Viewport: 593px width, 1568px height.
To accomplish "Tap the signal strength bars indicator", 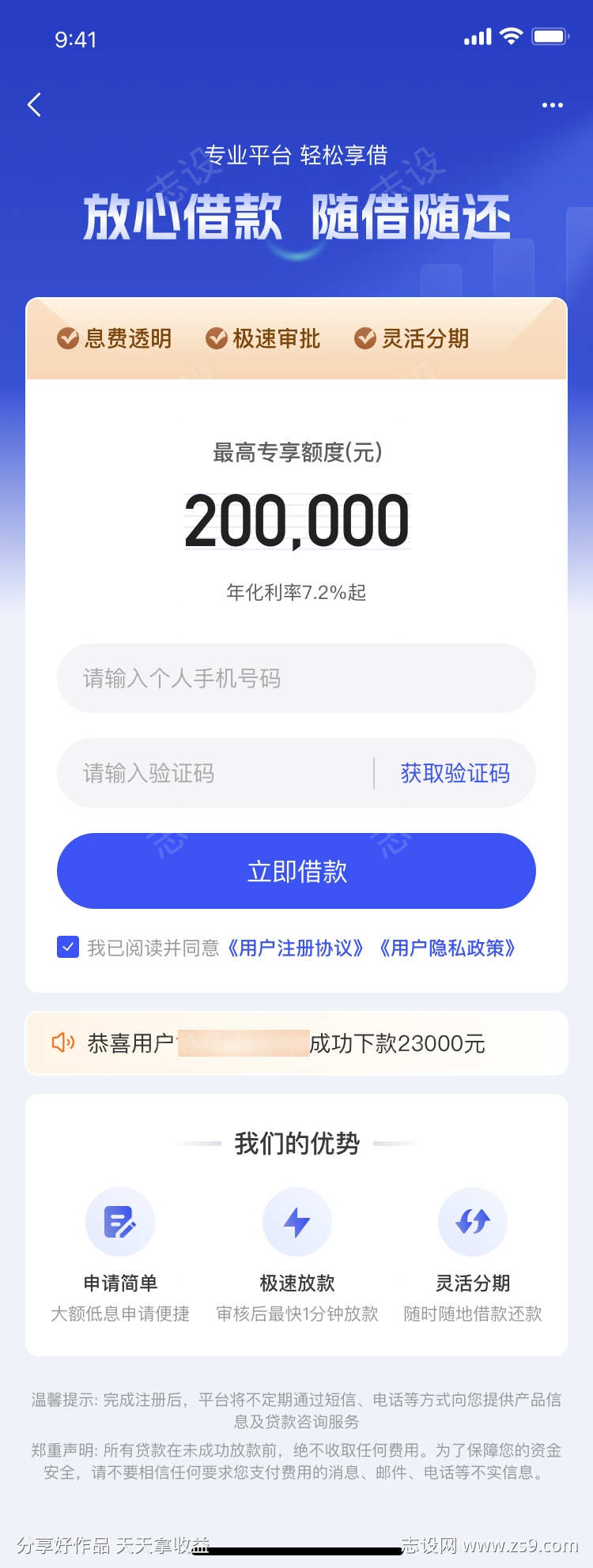I will click(x=475, y=36).
